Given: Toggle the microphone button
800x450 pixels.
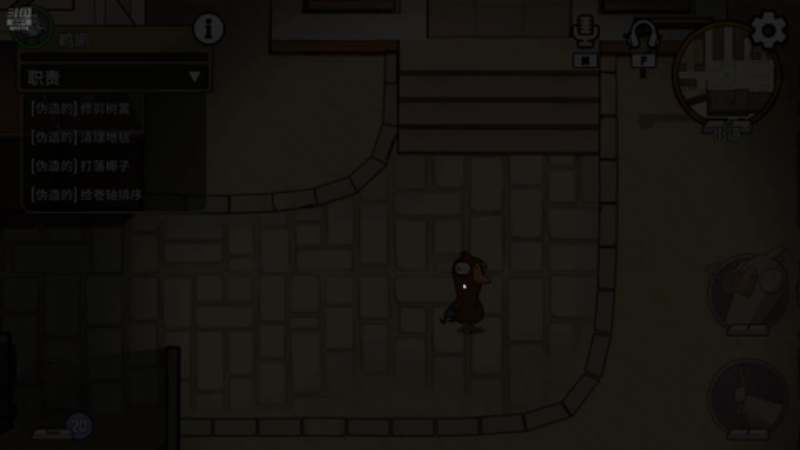Looking at the screenshot, I should coord(585,36).
